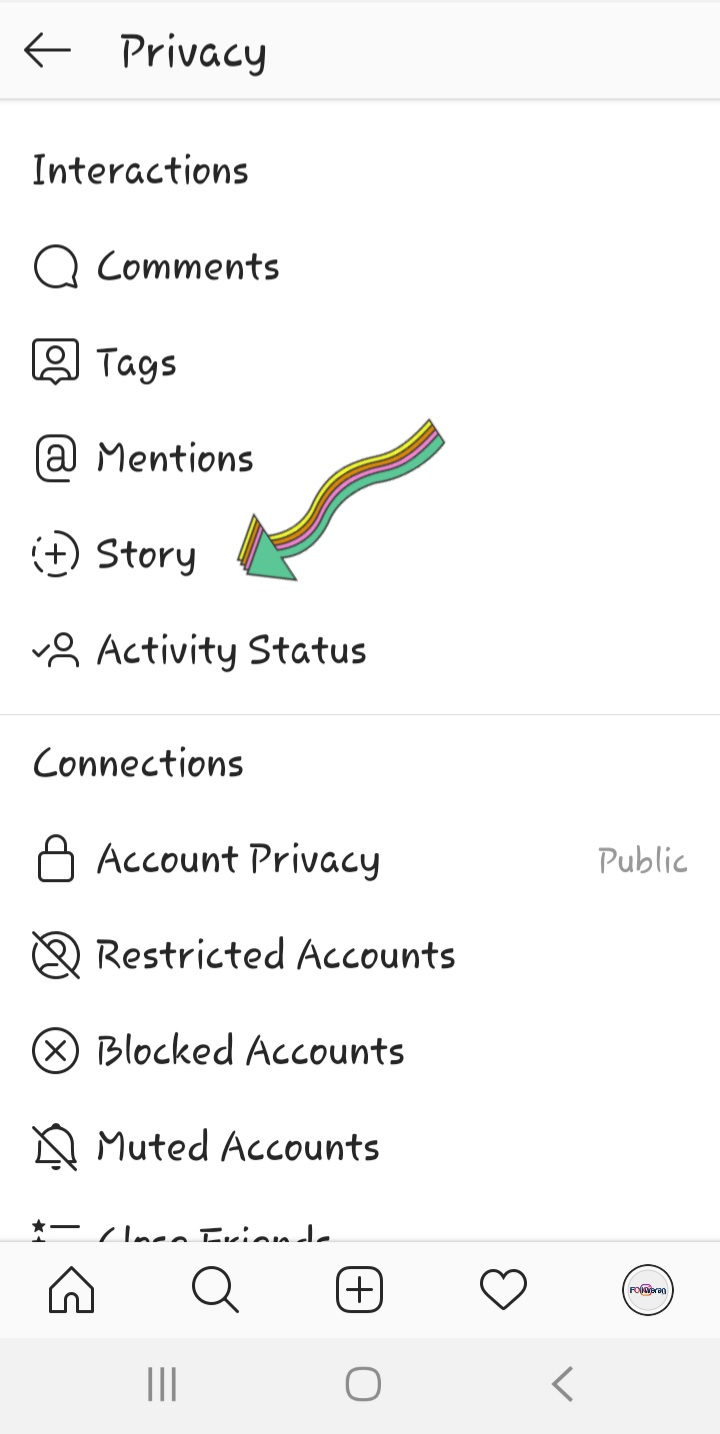Open Story privacy settings
Screen dimensions: 720x1434
point(146,555)
